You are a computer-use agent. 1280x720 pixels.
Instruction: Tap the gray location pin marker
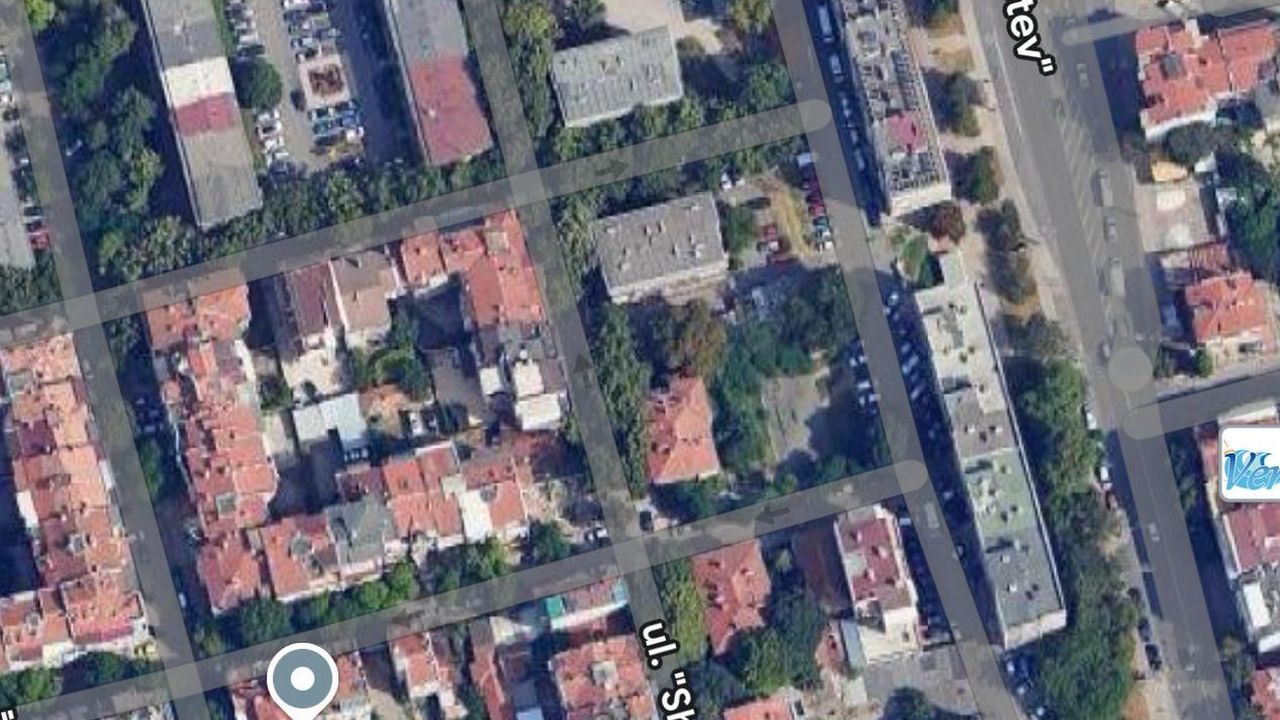[x=301, y=680]
